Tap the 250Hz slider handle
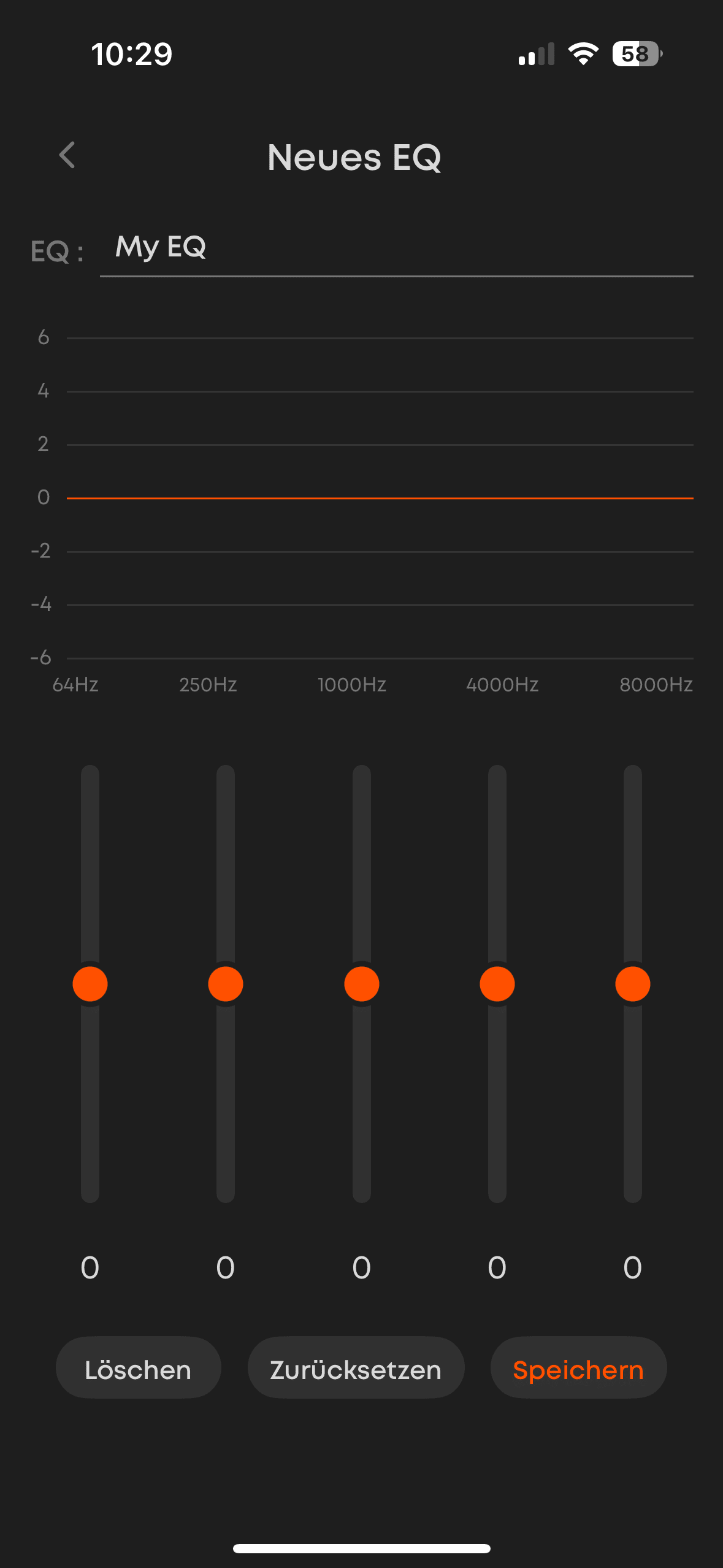Screen dimensions: 723x1568 pyautogui.click(x=226, y=984)
